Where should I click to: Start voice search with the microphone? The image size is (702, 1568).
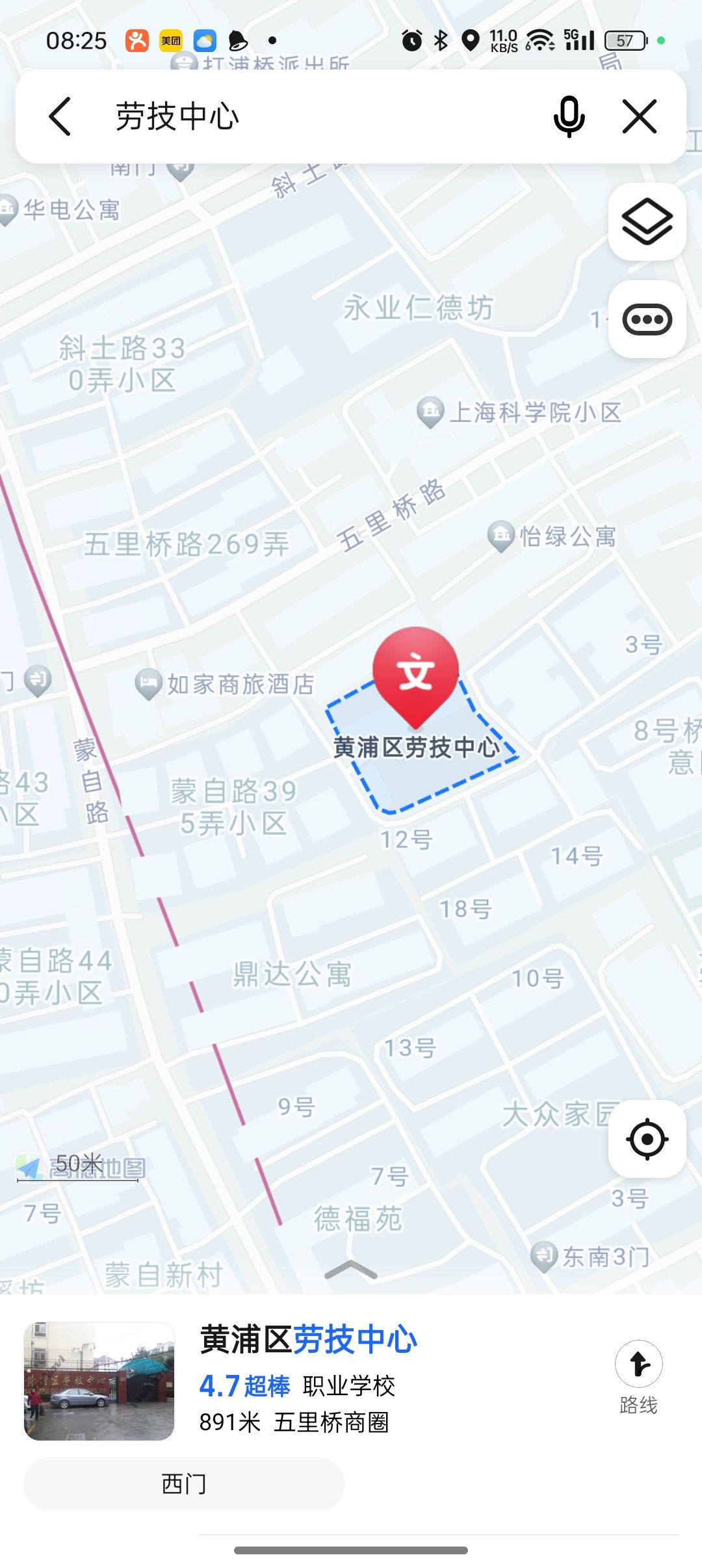pos(569,117)
